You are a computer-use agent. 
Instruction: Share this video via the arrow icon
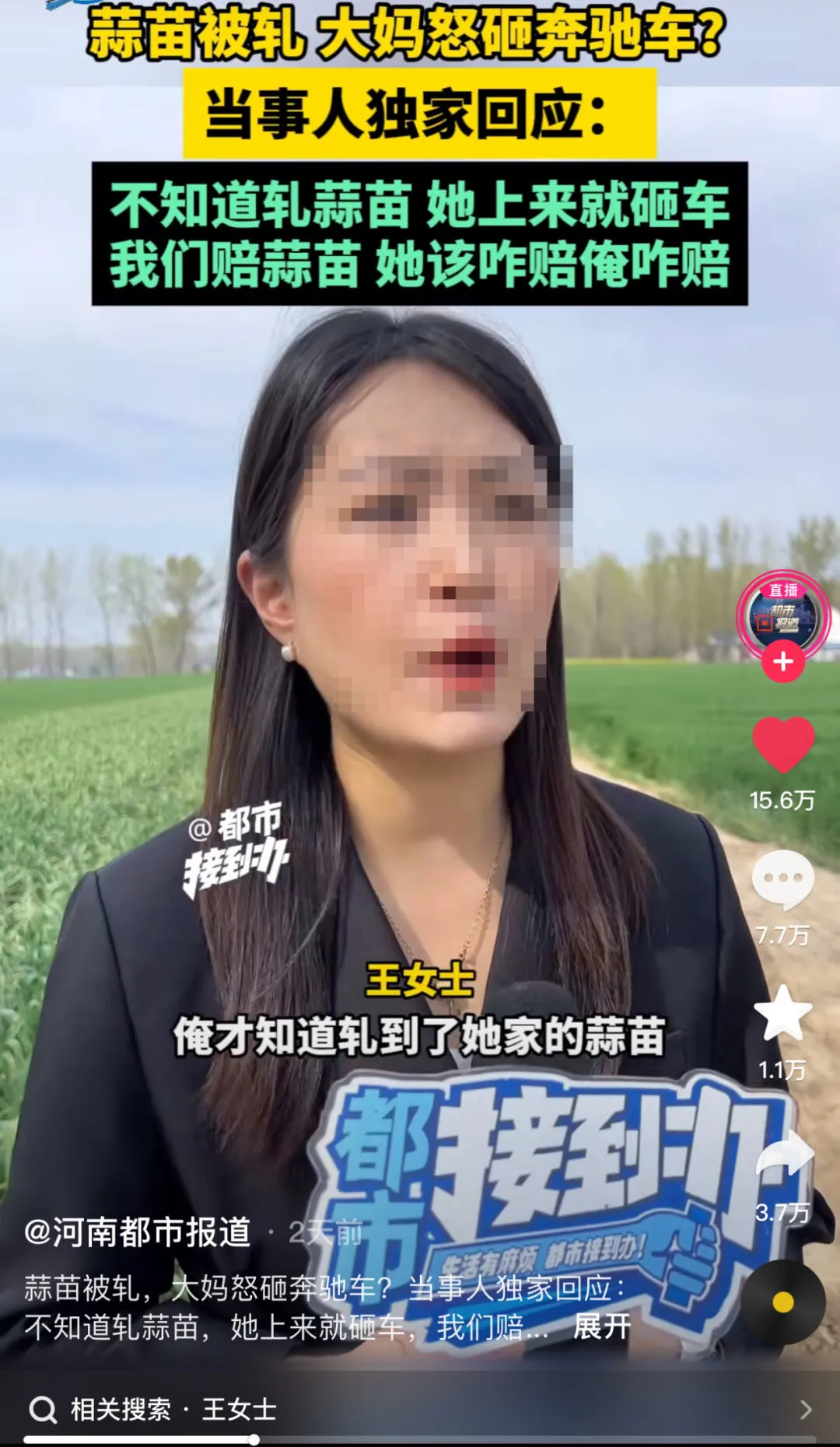[784, 1153]
